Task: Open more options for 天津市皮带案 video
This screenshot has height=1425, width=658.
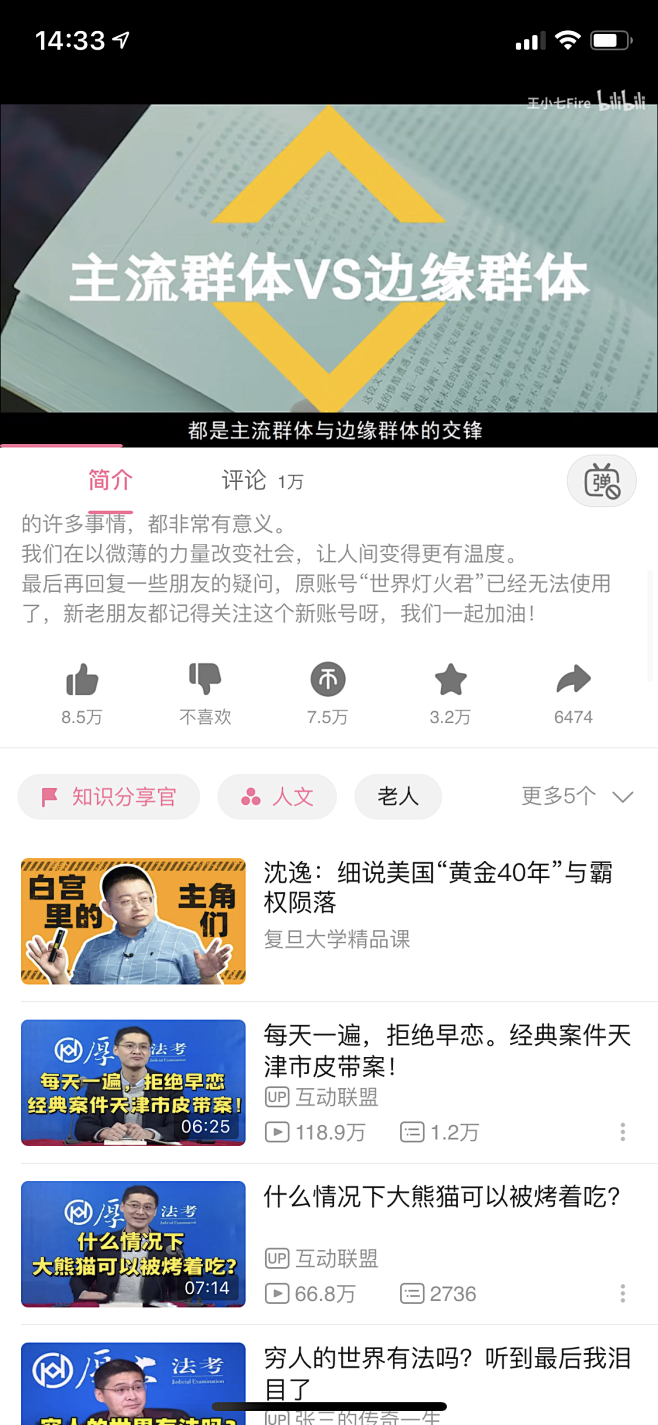Action: coord(622,1132)
